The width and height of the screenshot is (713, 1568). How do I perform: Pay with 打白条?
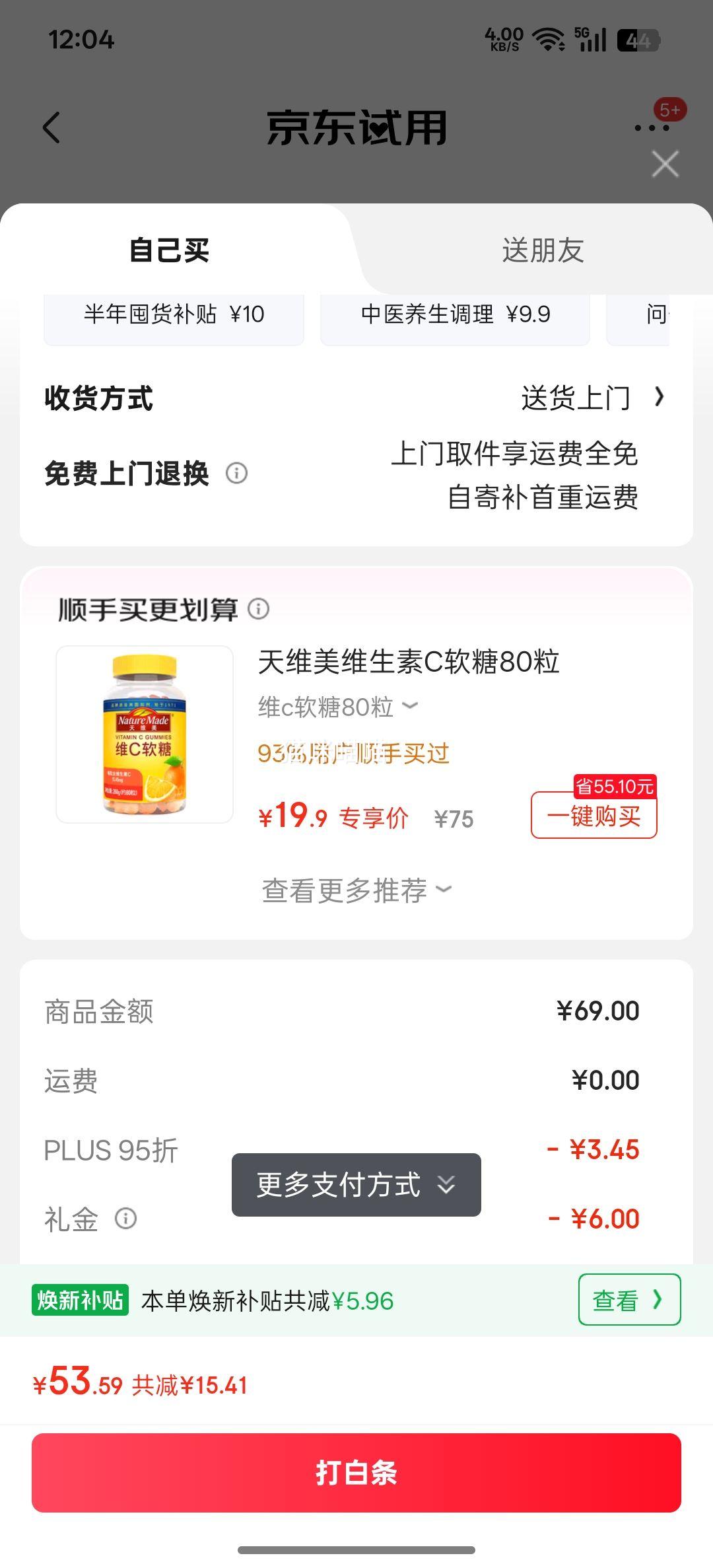pos(356,1473)
